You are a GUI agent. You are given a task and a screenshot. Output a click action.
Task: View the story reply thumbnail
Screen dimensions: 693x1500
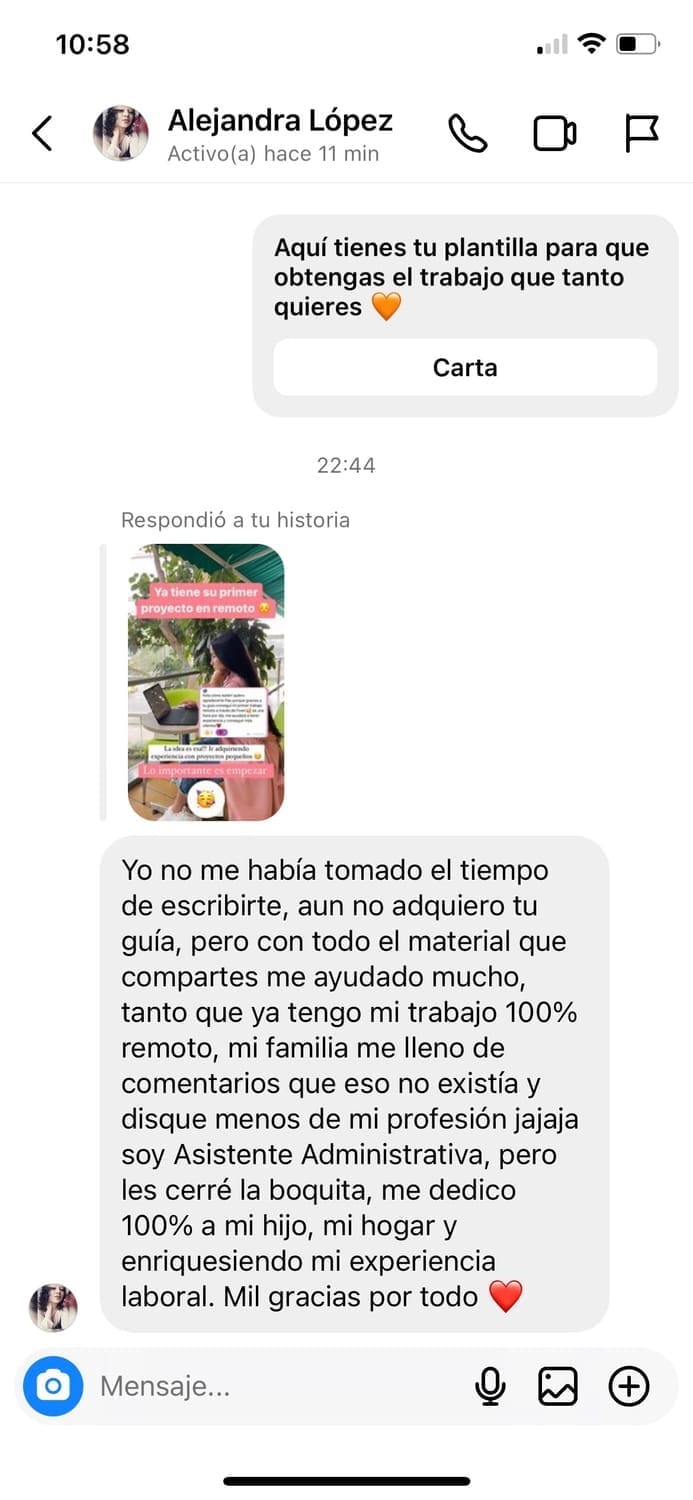206,682
